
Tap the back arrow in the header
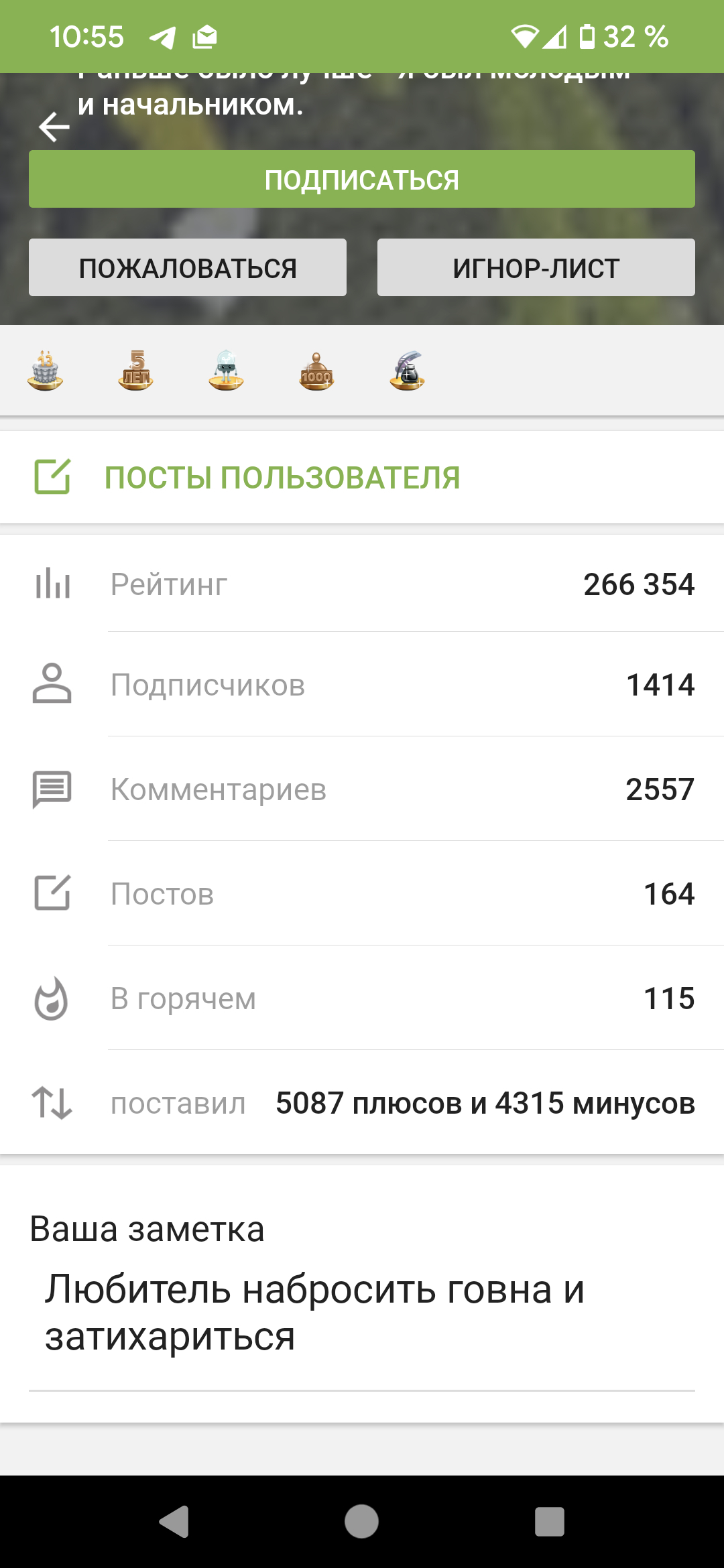54,127
